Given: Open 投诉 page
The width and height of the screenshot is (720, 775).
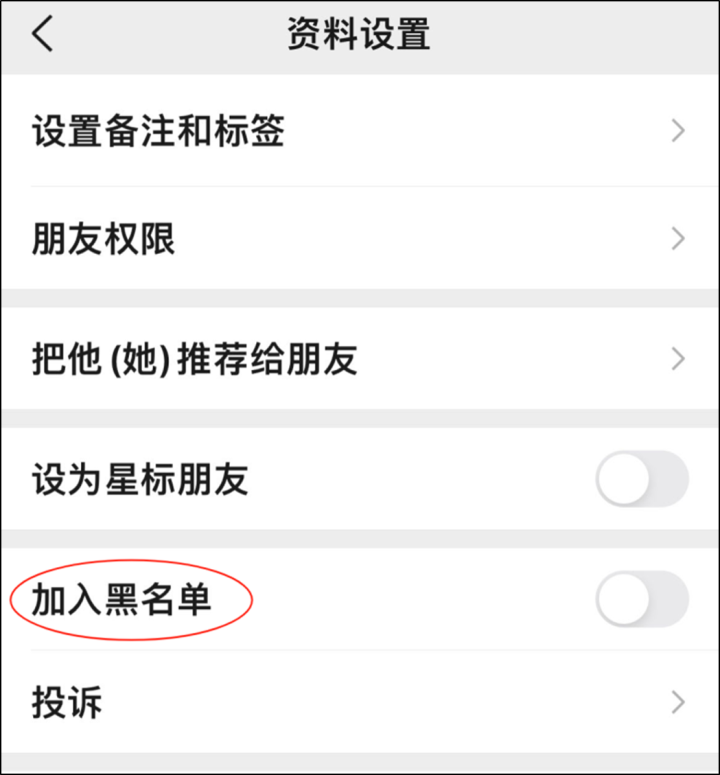Looking at the screenshot, I should [x=359, y=702].
